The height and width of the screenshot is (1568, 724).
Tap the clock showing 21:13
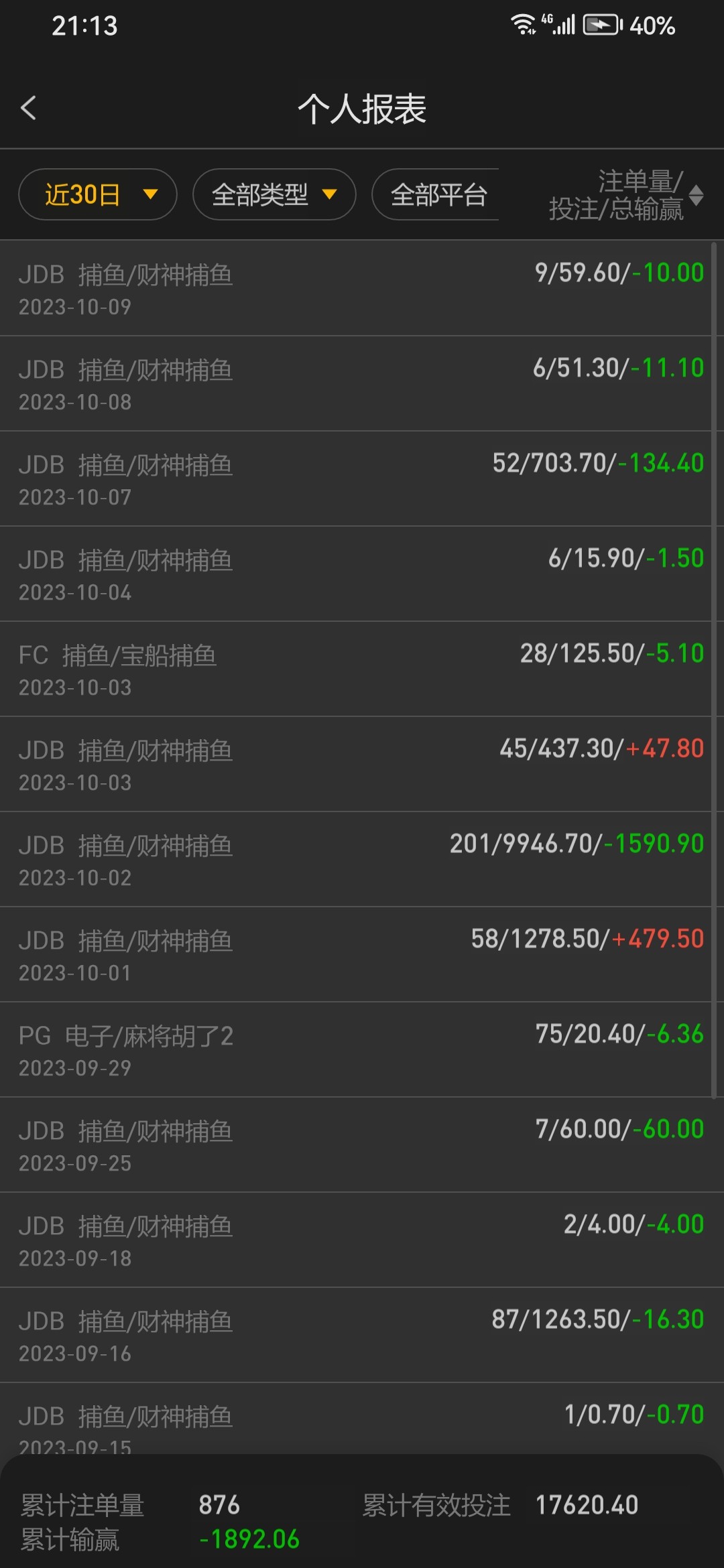82,25
